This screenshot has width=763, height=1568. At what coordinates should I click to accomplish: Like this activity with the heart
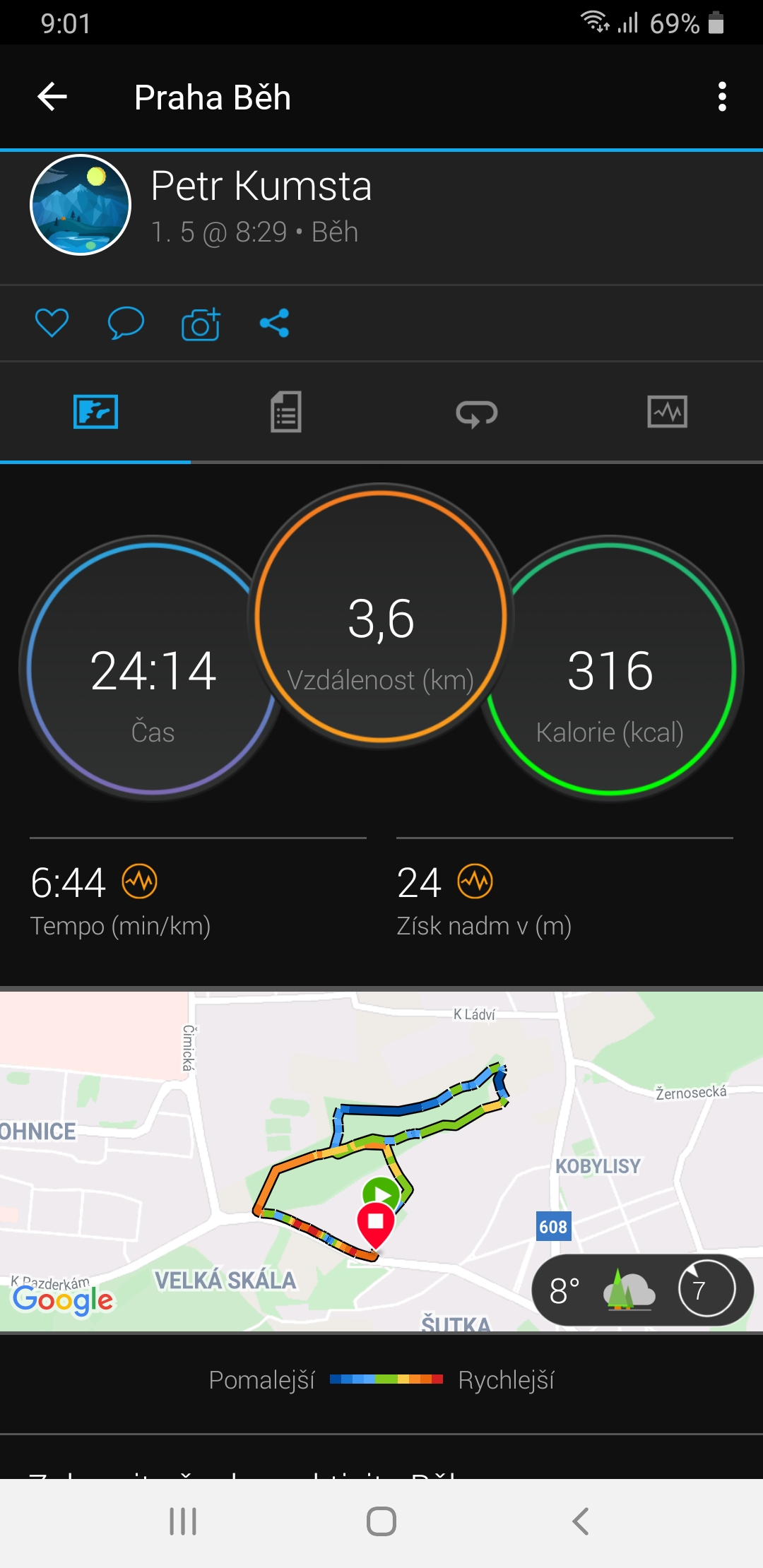tap(52, 323)
